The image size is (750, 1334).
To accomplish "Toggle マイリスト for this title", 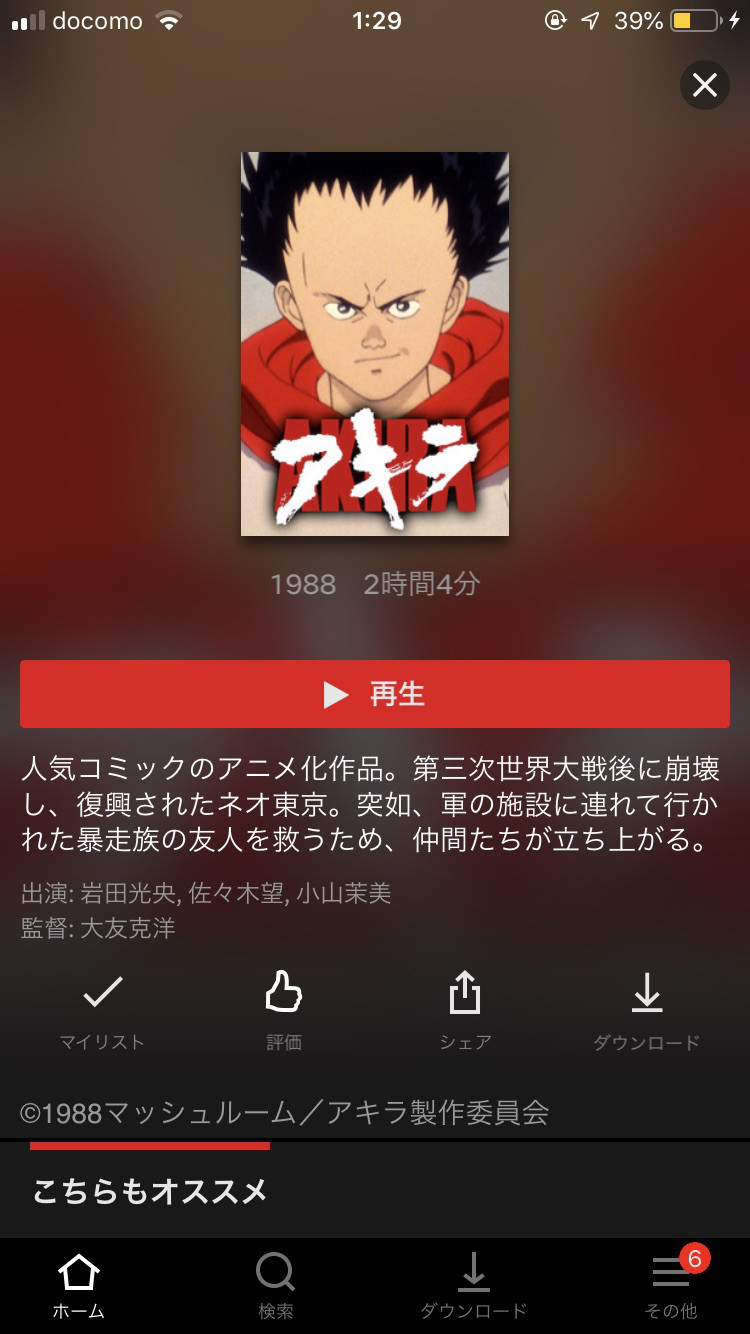I will click(102, 1010).
